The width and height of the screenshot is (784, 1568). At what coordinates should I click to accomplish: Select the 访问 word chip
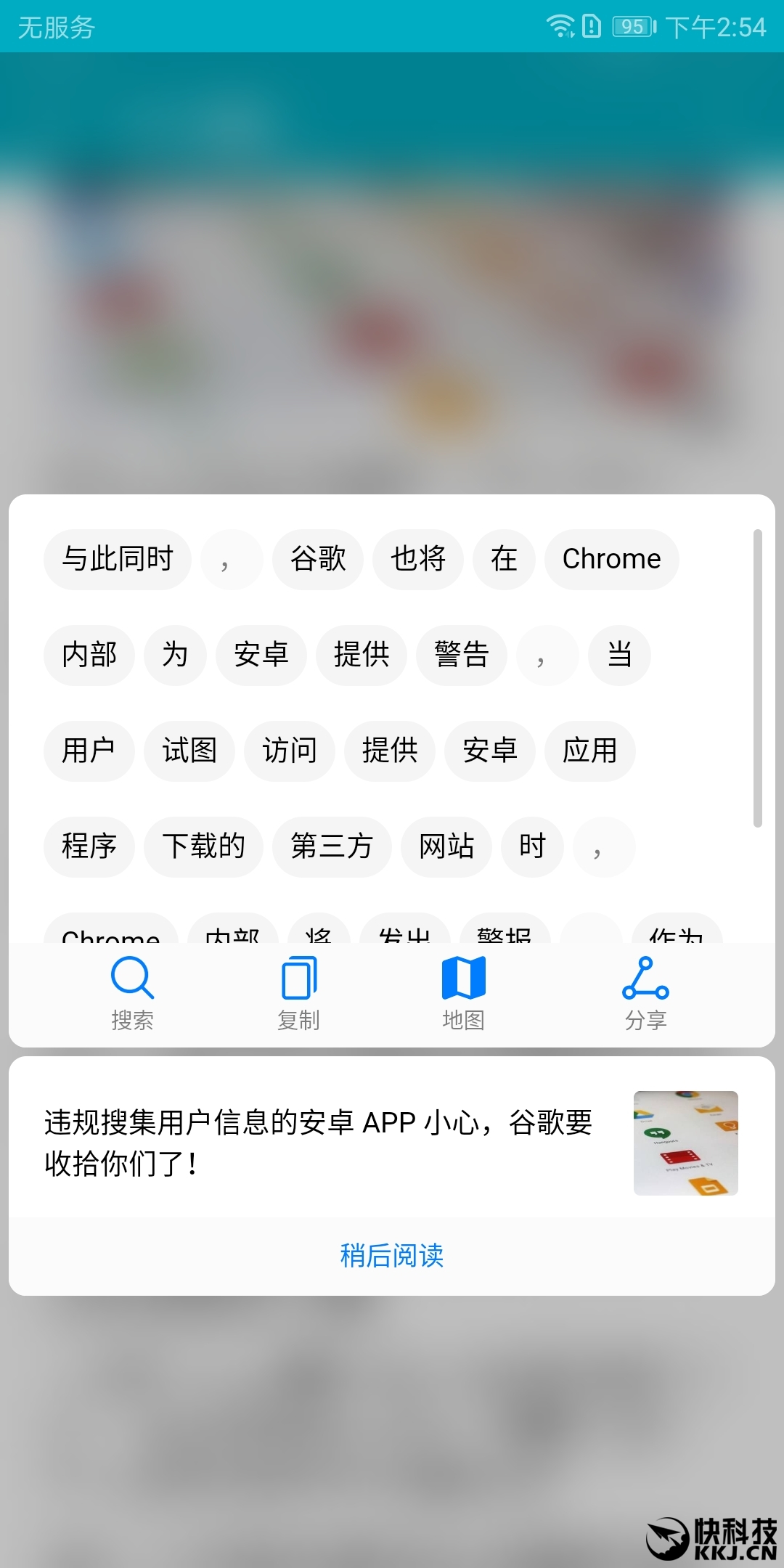pyautogui.click(x=290, y=751)
